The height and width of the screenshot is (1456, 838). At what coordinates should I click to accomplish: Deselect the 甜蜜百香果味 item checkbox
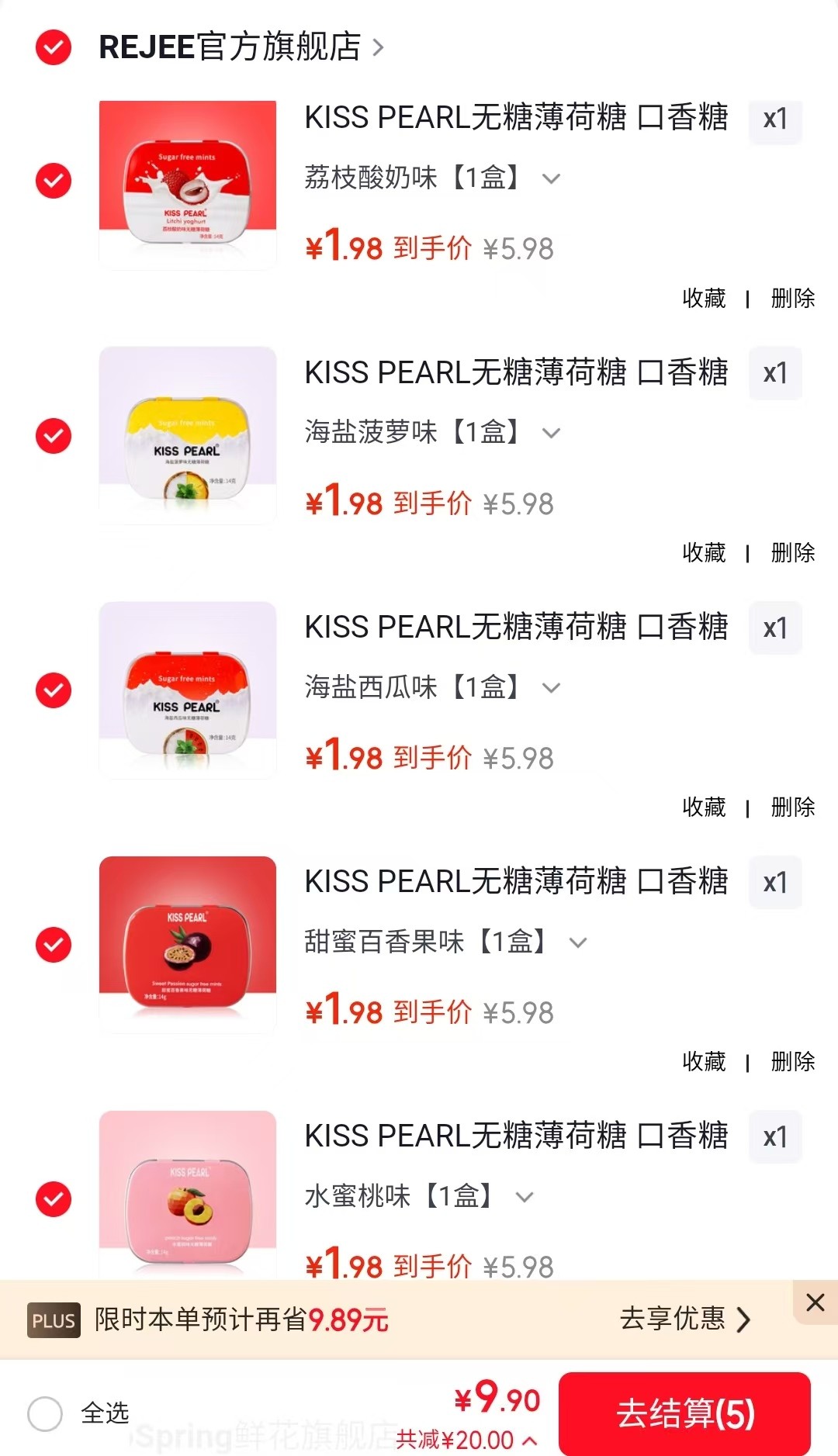(54, 944)
